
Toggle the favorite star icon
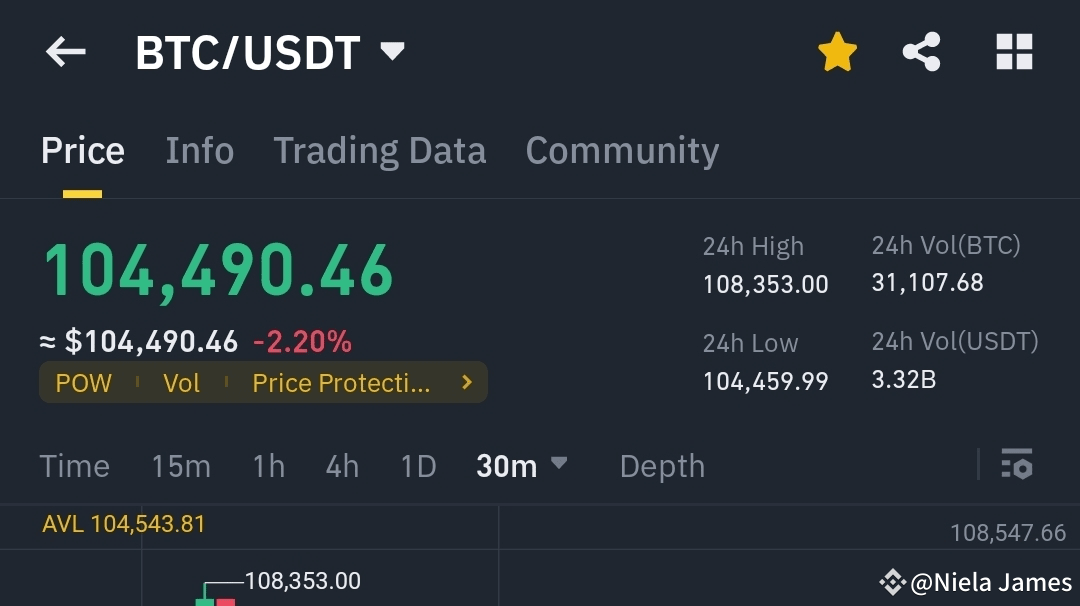point(837,52)
